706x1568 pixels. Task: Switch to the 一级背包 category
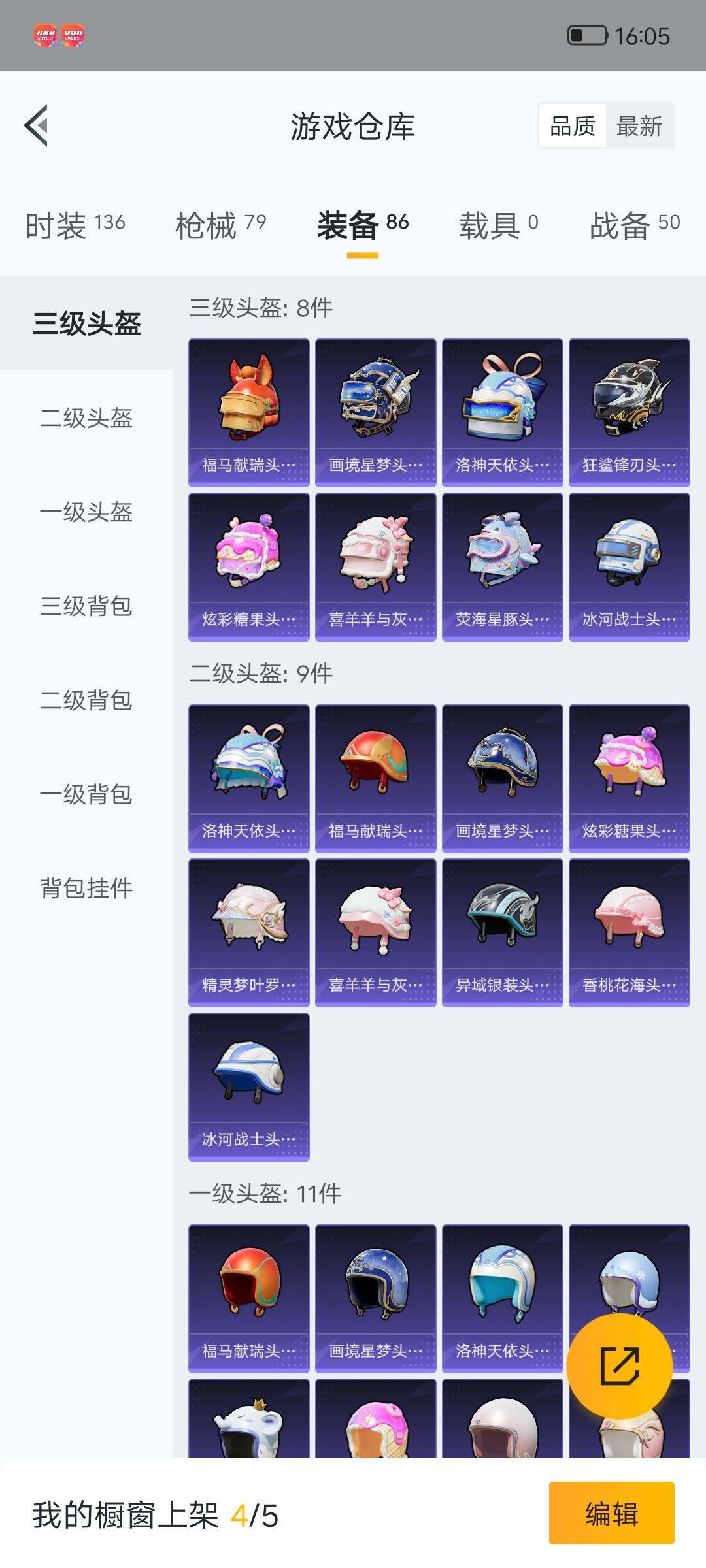(86, 796)
